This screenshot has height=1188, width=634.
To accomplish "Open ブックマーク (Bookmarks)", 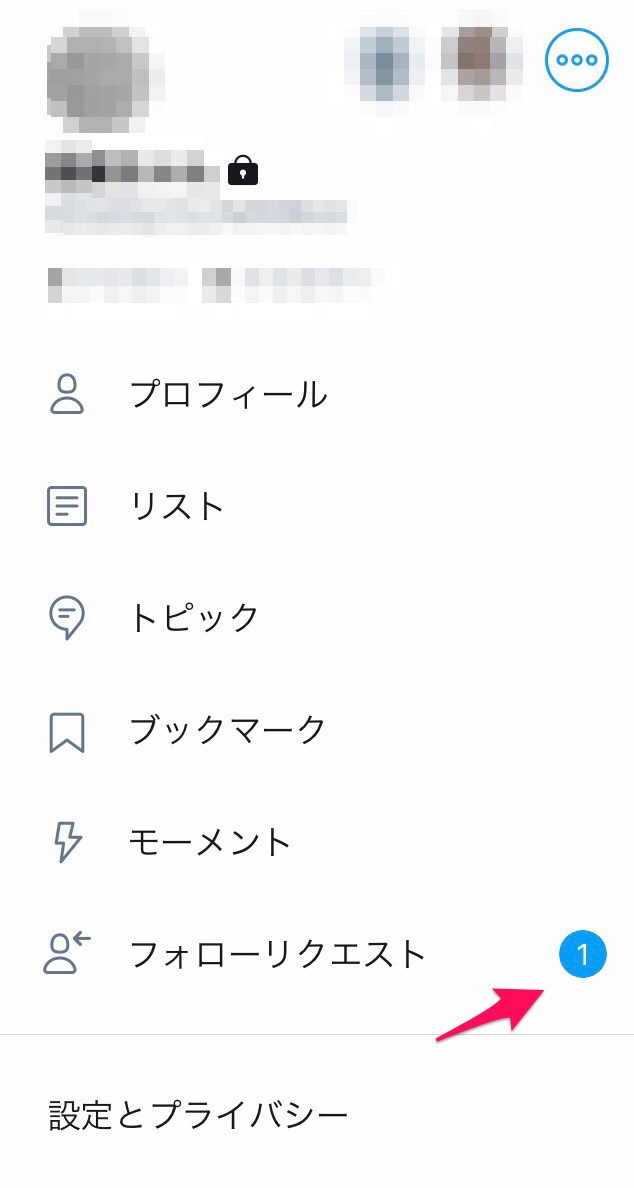I will (x=228, y=730).
